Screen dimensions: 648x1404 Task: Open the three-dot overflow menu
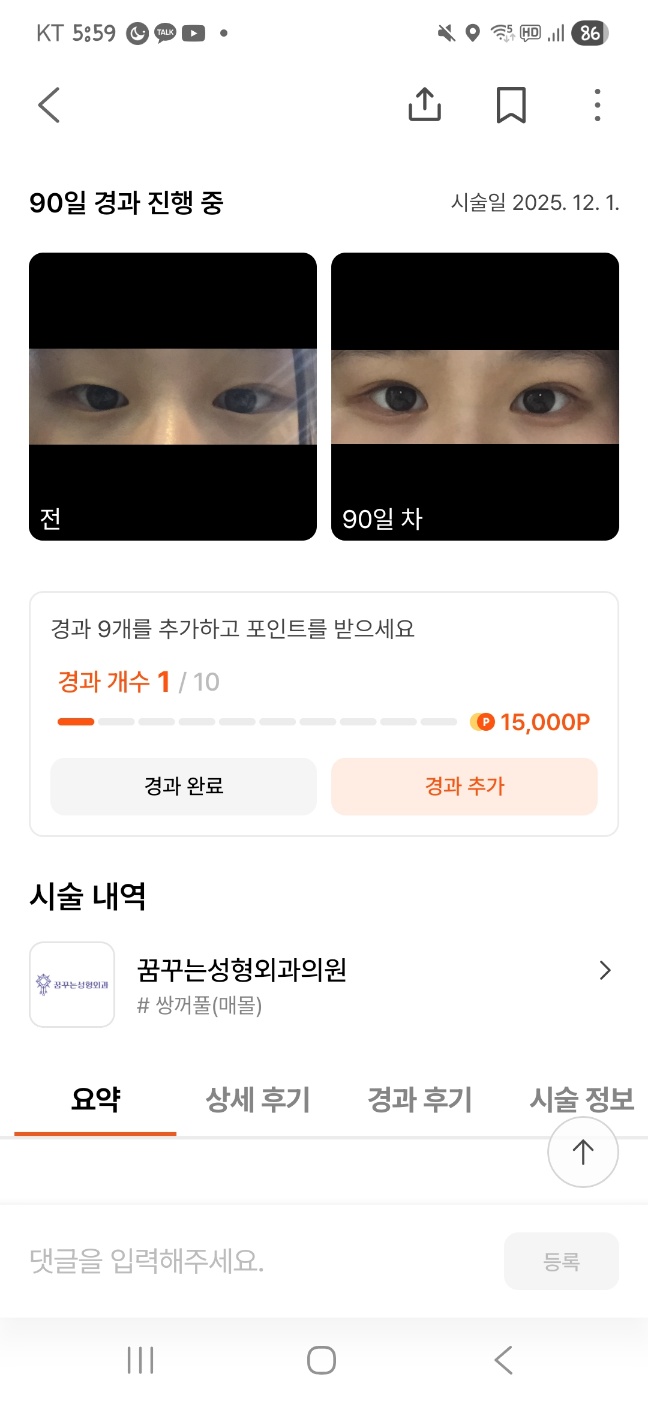point(597,105)
